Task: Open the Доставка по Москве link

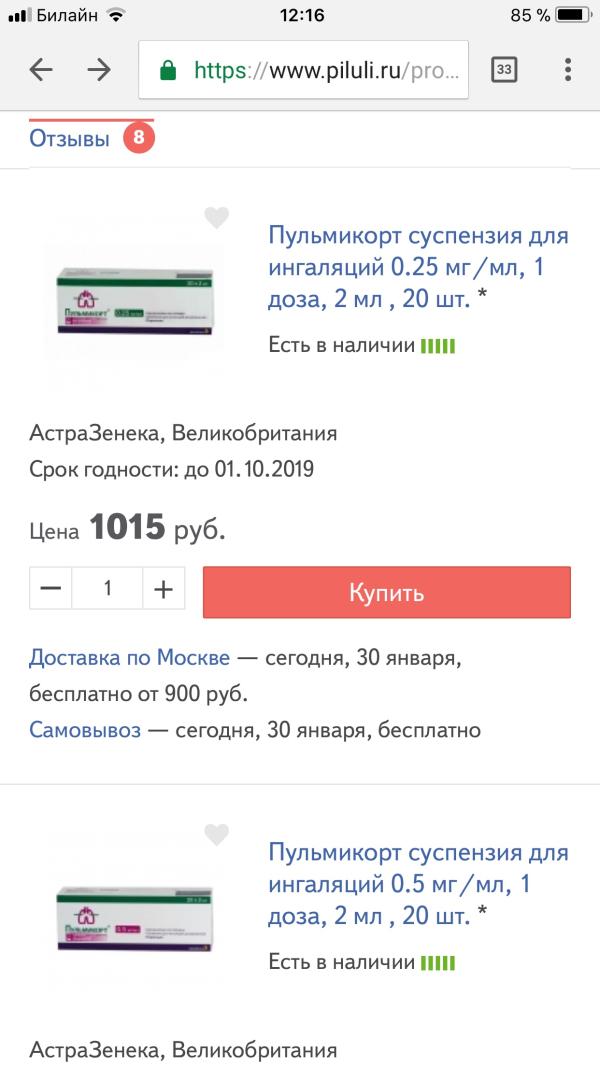Action: [x=129, y=658]
